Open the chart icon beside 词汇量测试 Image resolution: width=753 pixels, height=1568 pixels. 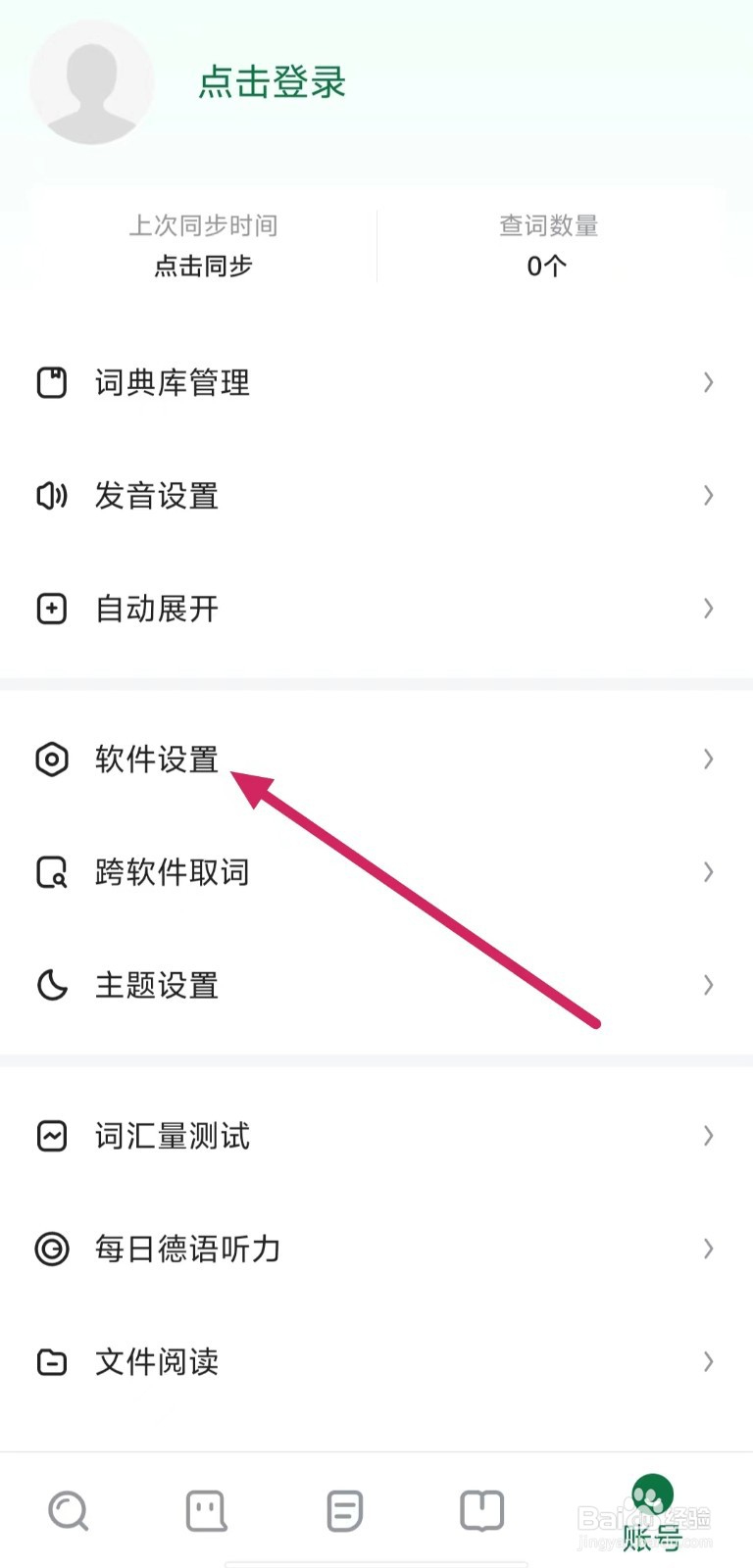point(52,1136)
